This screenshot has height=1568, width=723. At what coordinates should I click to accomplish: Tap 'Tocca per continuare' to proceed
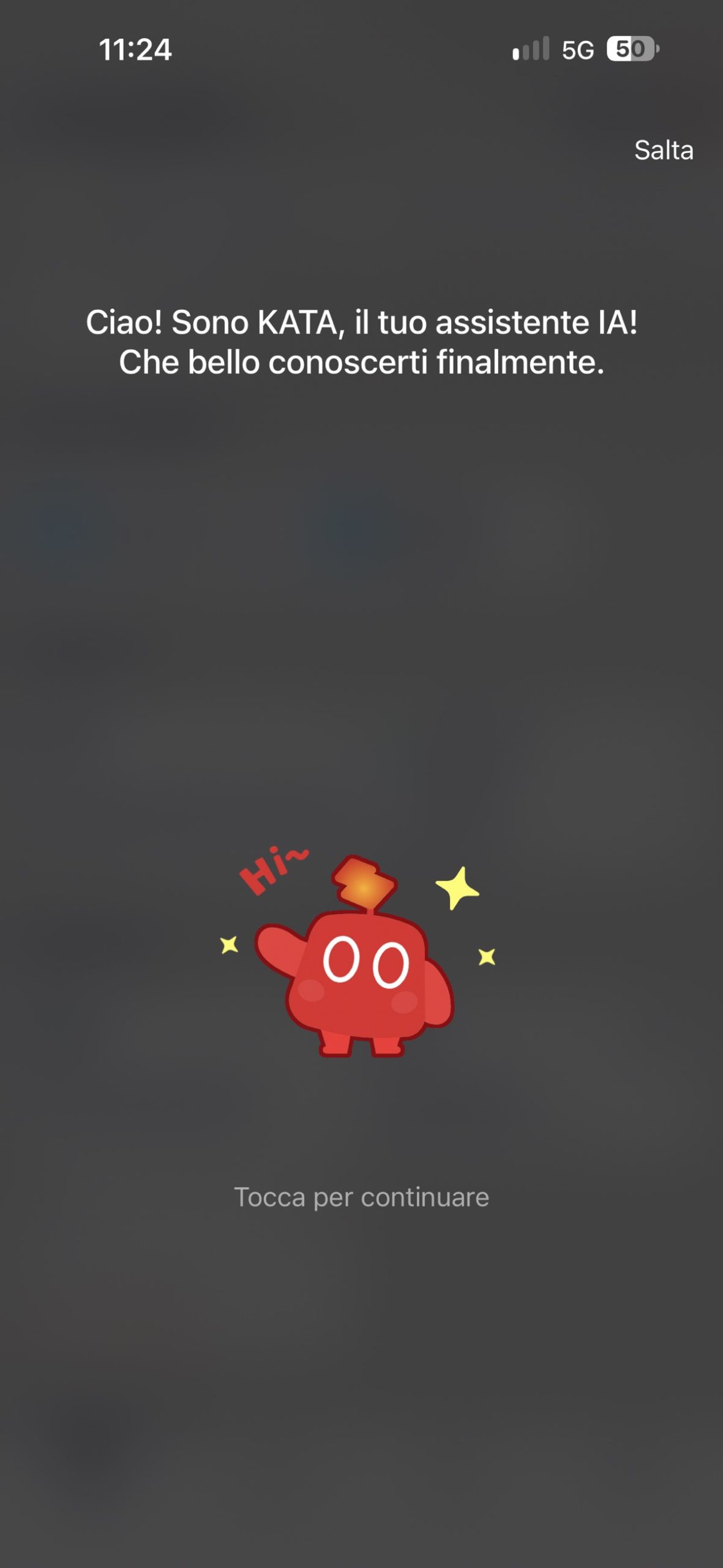(x=361, y=1197)
